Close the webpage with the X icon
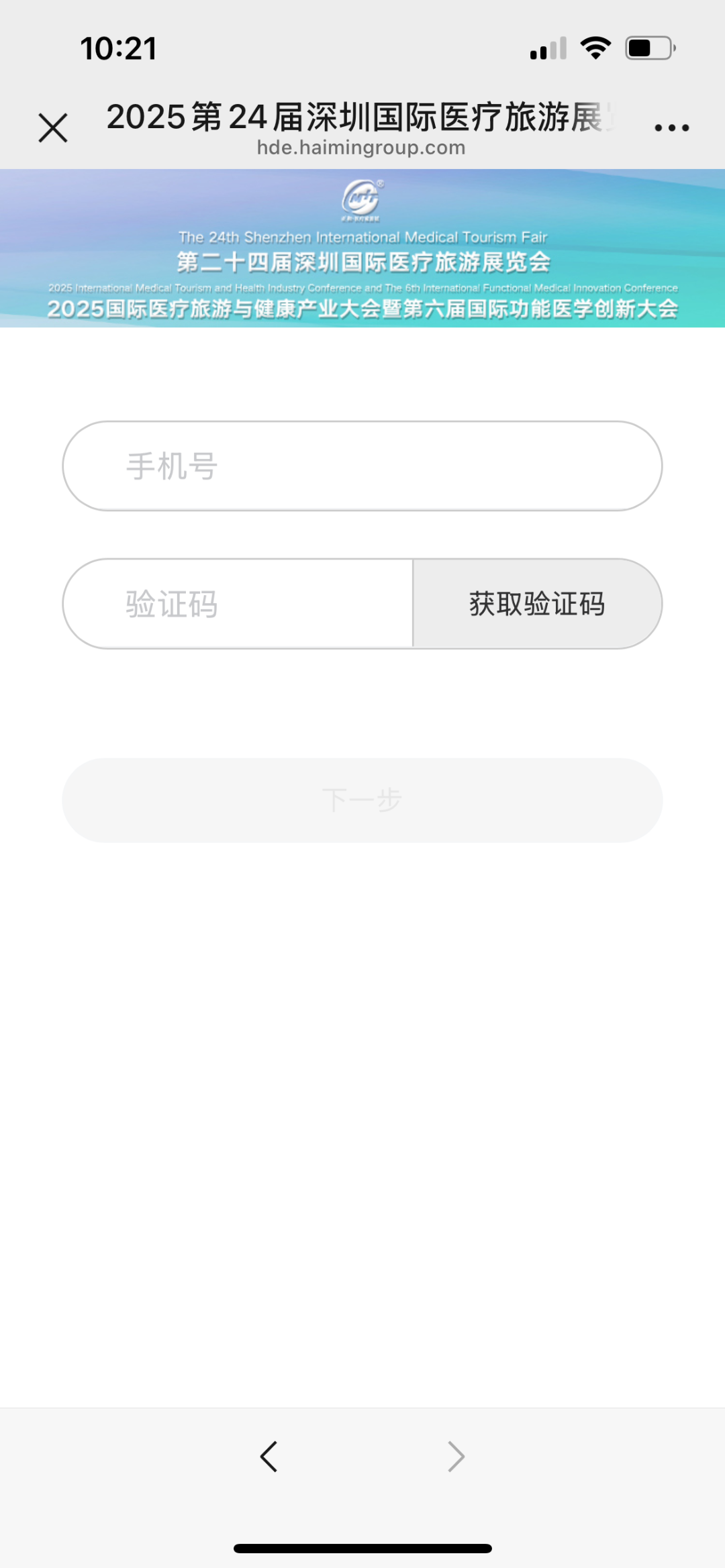 click(53, 127)
